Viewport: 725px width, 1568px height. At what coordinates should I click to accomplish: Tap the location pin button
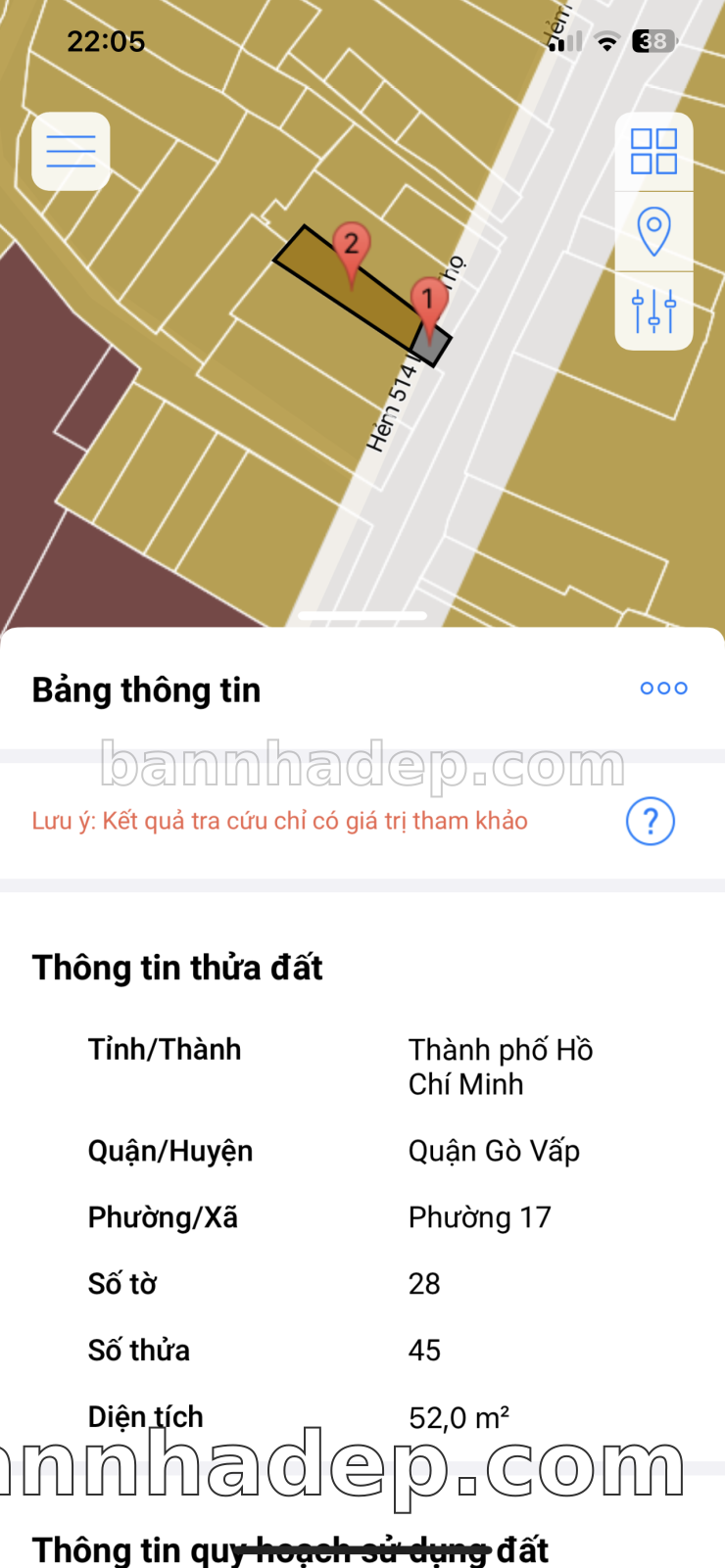(x=653, y=232)
